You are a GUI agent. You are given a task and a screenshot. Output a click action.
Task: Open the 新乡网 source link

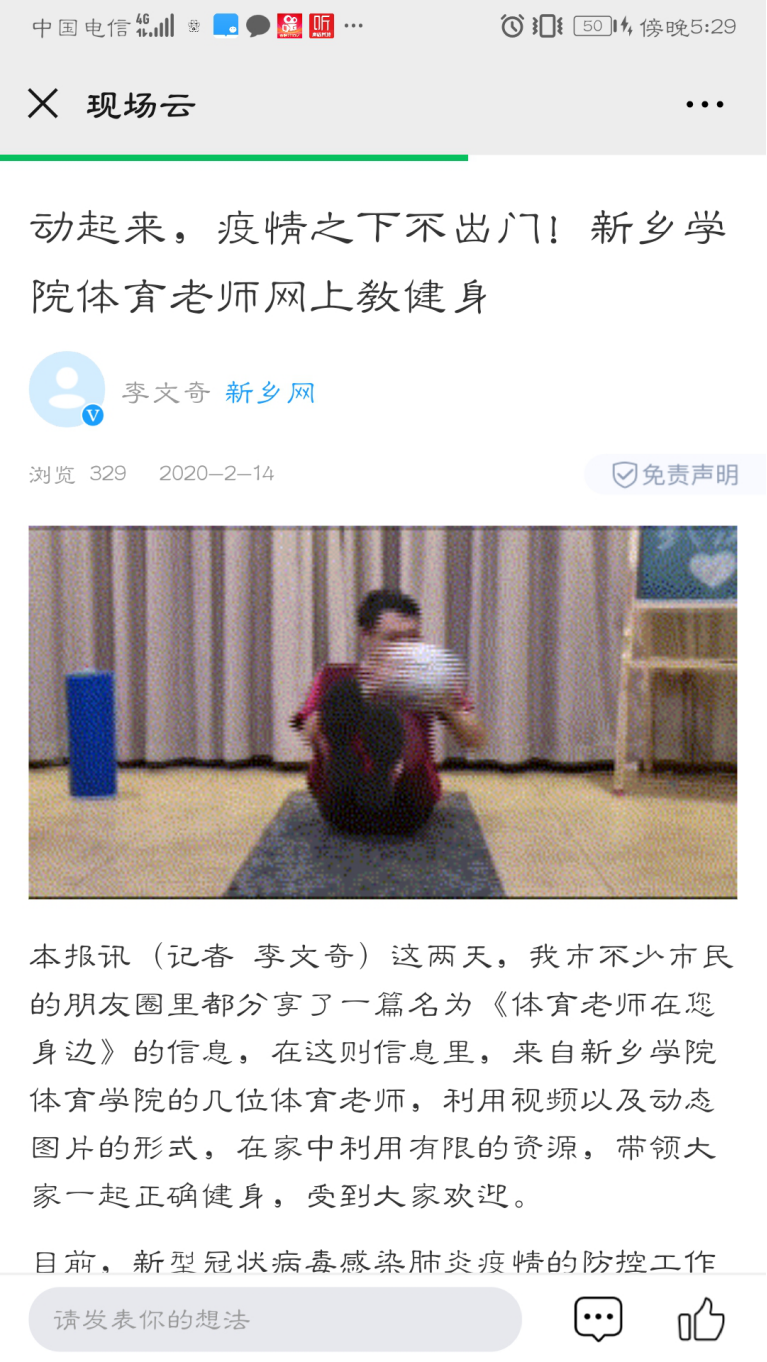pyautogui.click(x=270, y=393)
